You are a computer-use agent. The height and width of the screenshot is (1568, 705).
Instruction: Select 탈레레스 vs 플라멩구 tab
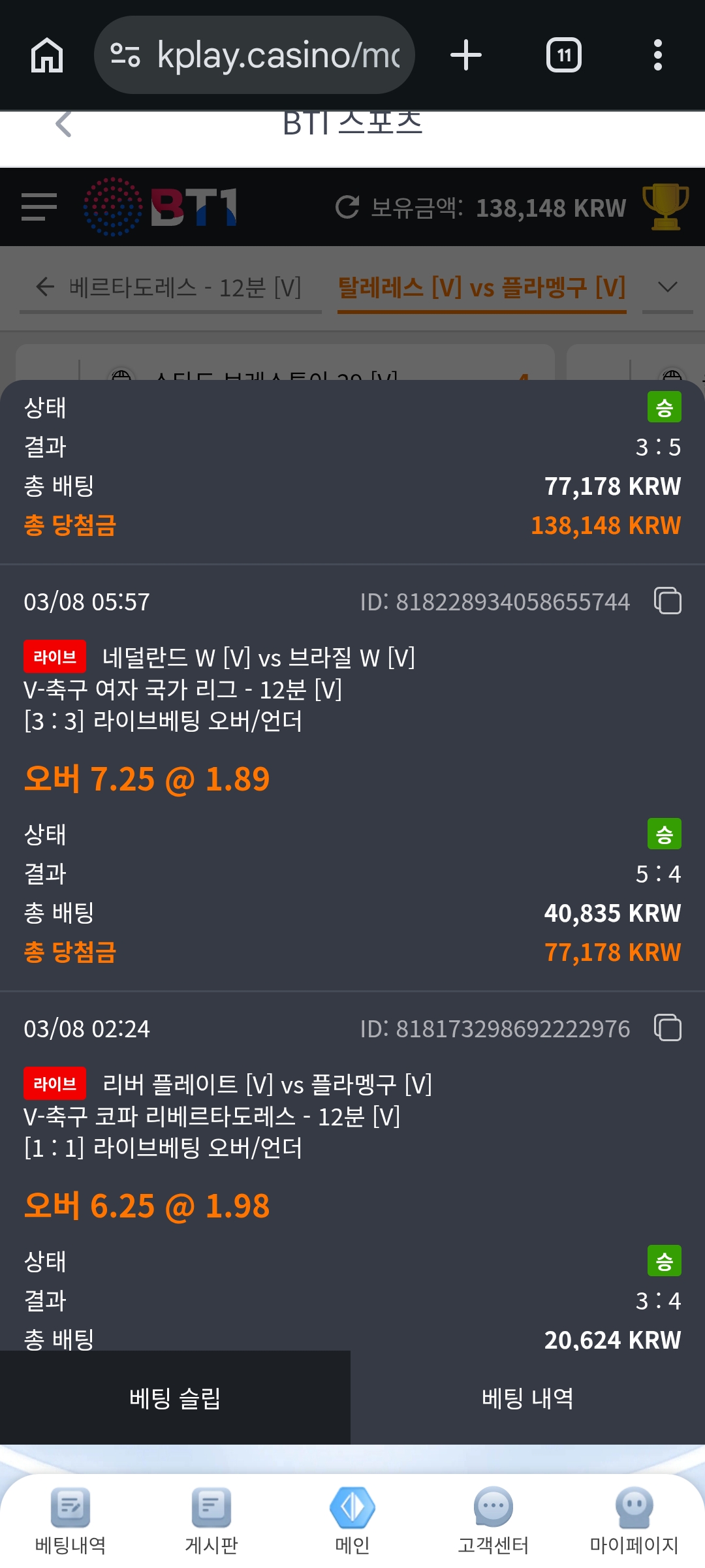(x=482, y=287)
